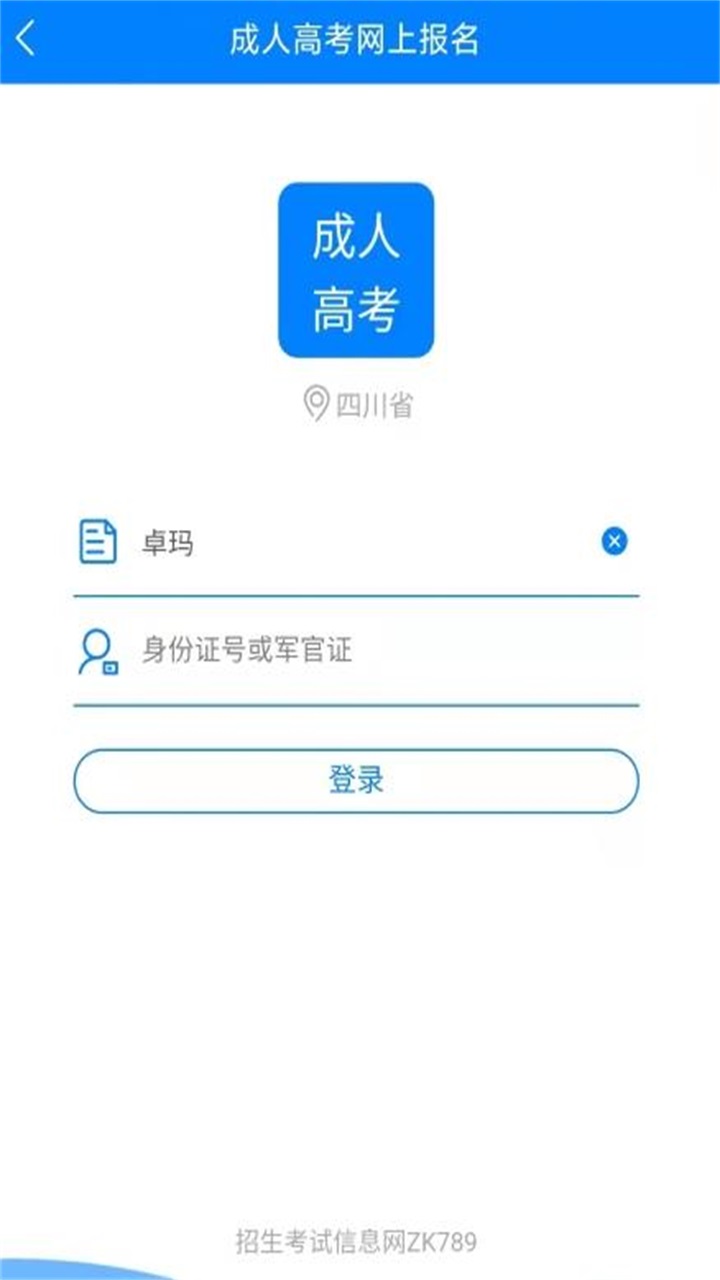Viewport: 720px width, 1280px height.
Task: Click the ID card icon on the second input row
Action: pos(94,650)
